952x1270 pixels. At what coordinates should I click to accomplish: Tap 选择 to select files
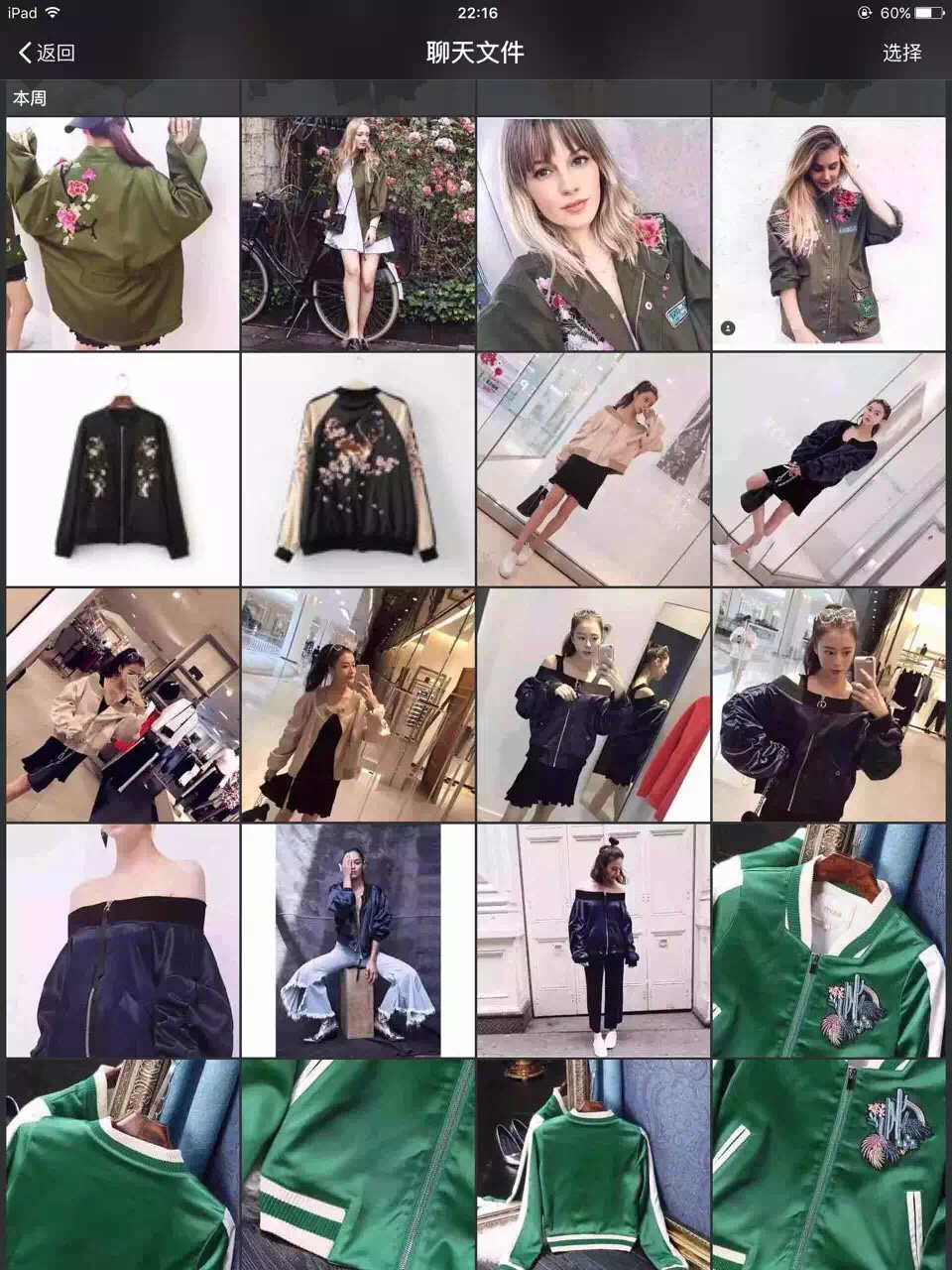[901, 53]
